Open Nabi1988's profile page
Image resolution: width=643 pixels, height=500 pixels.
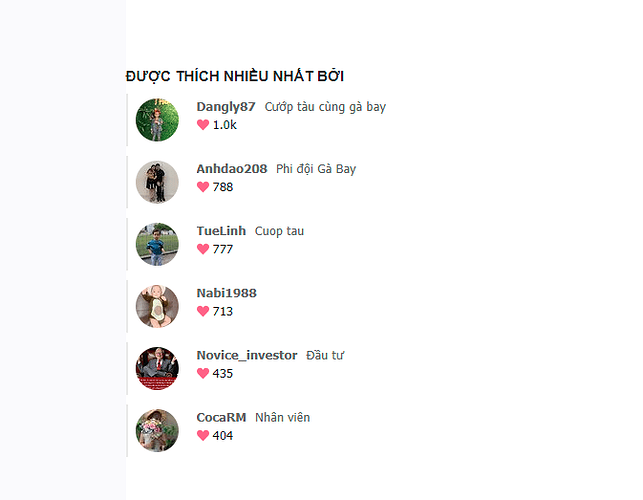[x=226, y=293]
